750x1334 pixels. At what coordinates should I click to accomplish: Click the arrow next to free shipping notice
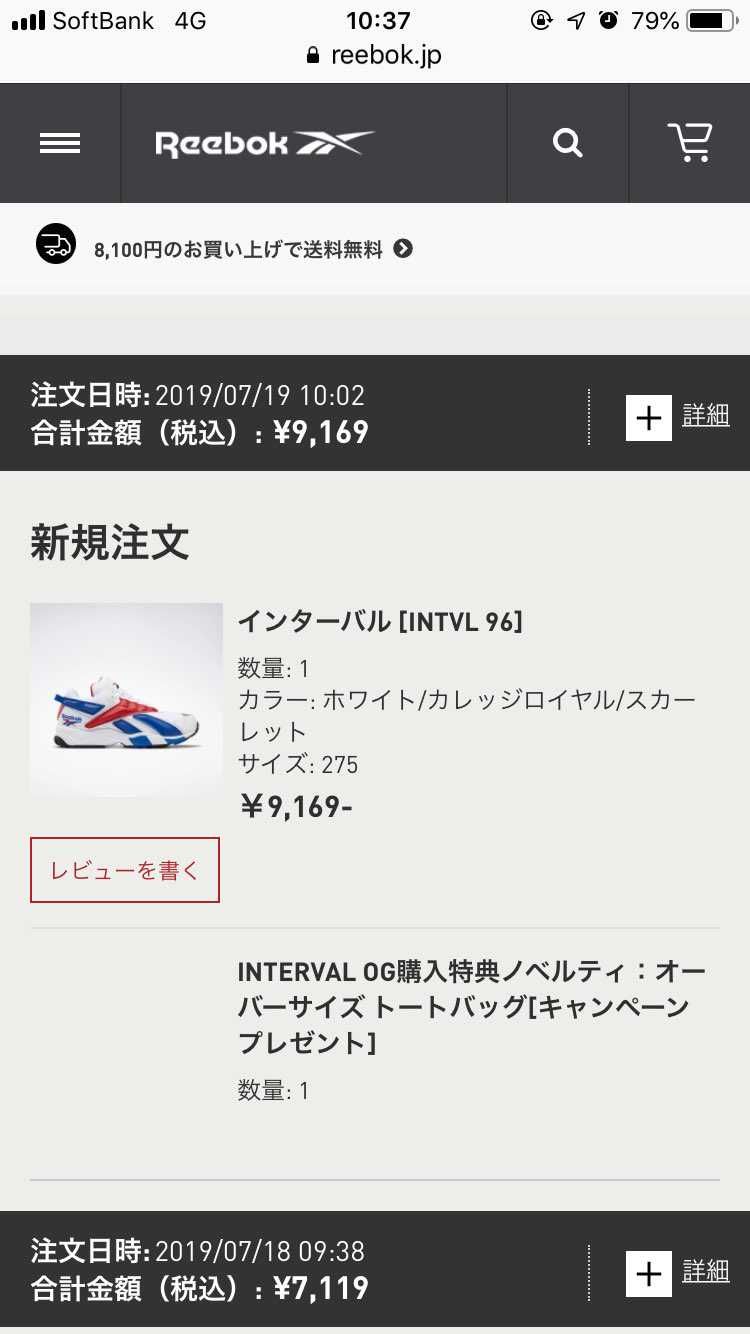(x=402, y=247)
